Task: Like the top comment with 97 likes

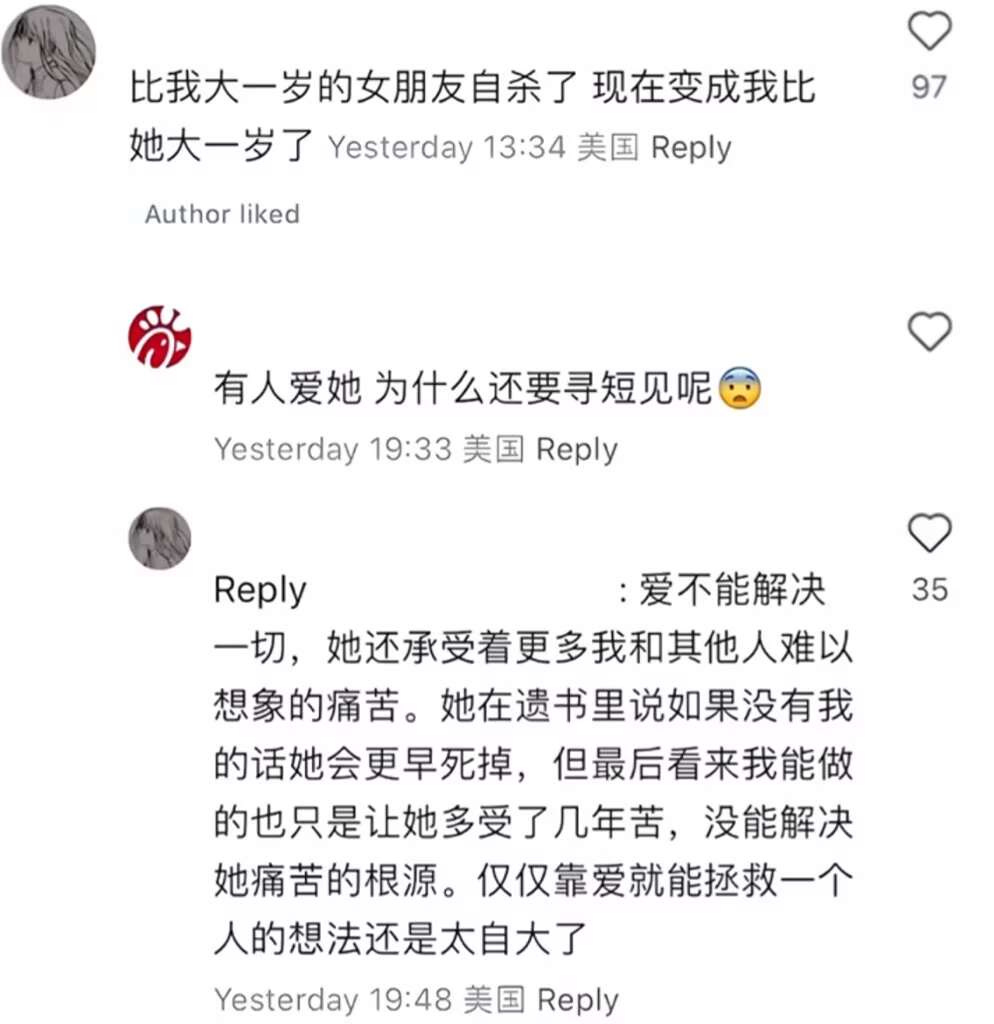Action: [929, 35]
